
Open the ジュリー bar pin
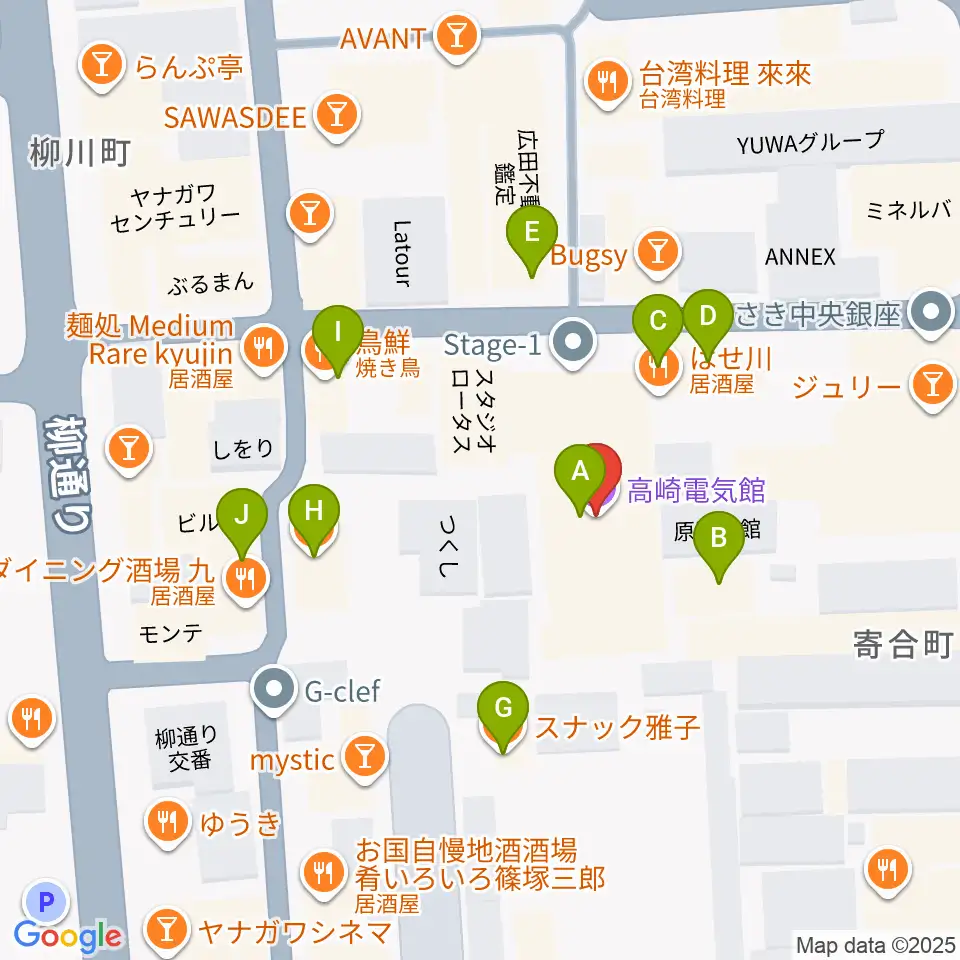point(933,386)
